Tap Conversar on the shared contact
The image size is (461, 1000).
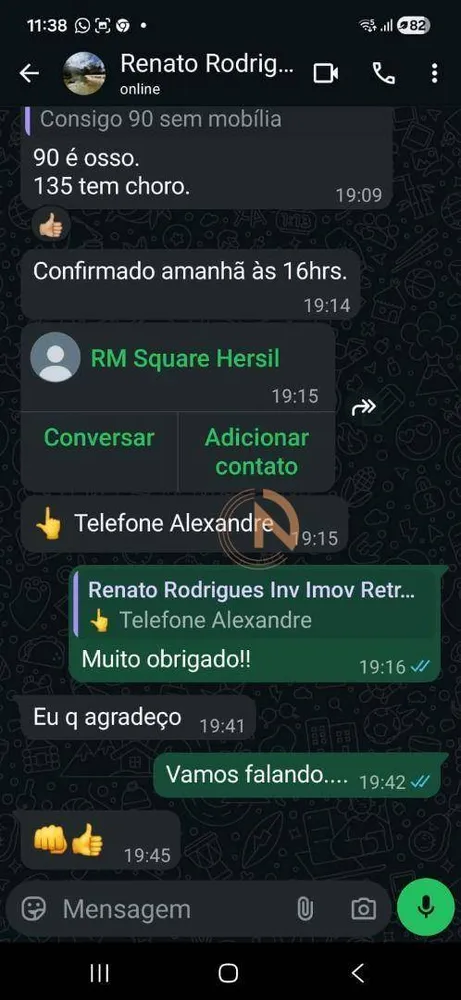click(x=99, y=438)
